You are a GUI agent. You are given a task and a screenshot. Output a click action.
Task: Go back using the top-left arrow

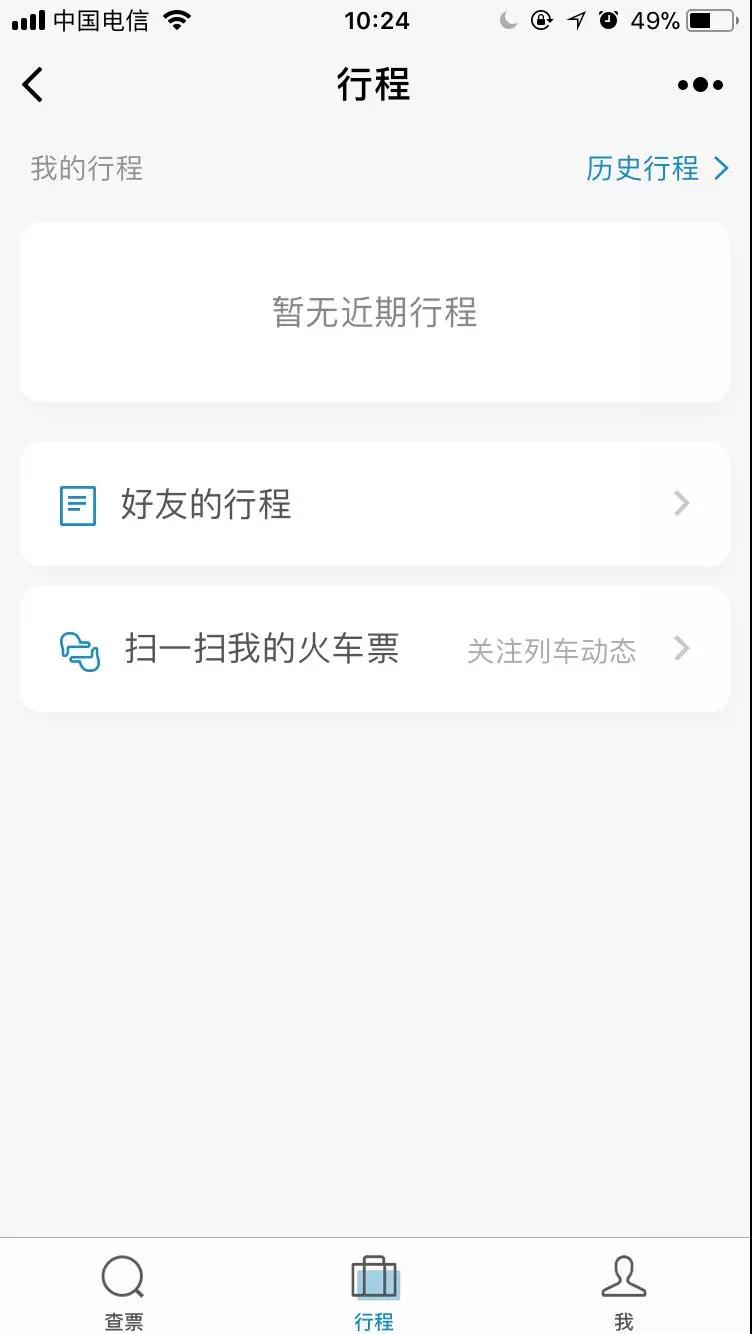pos(33,85)
